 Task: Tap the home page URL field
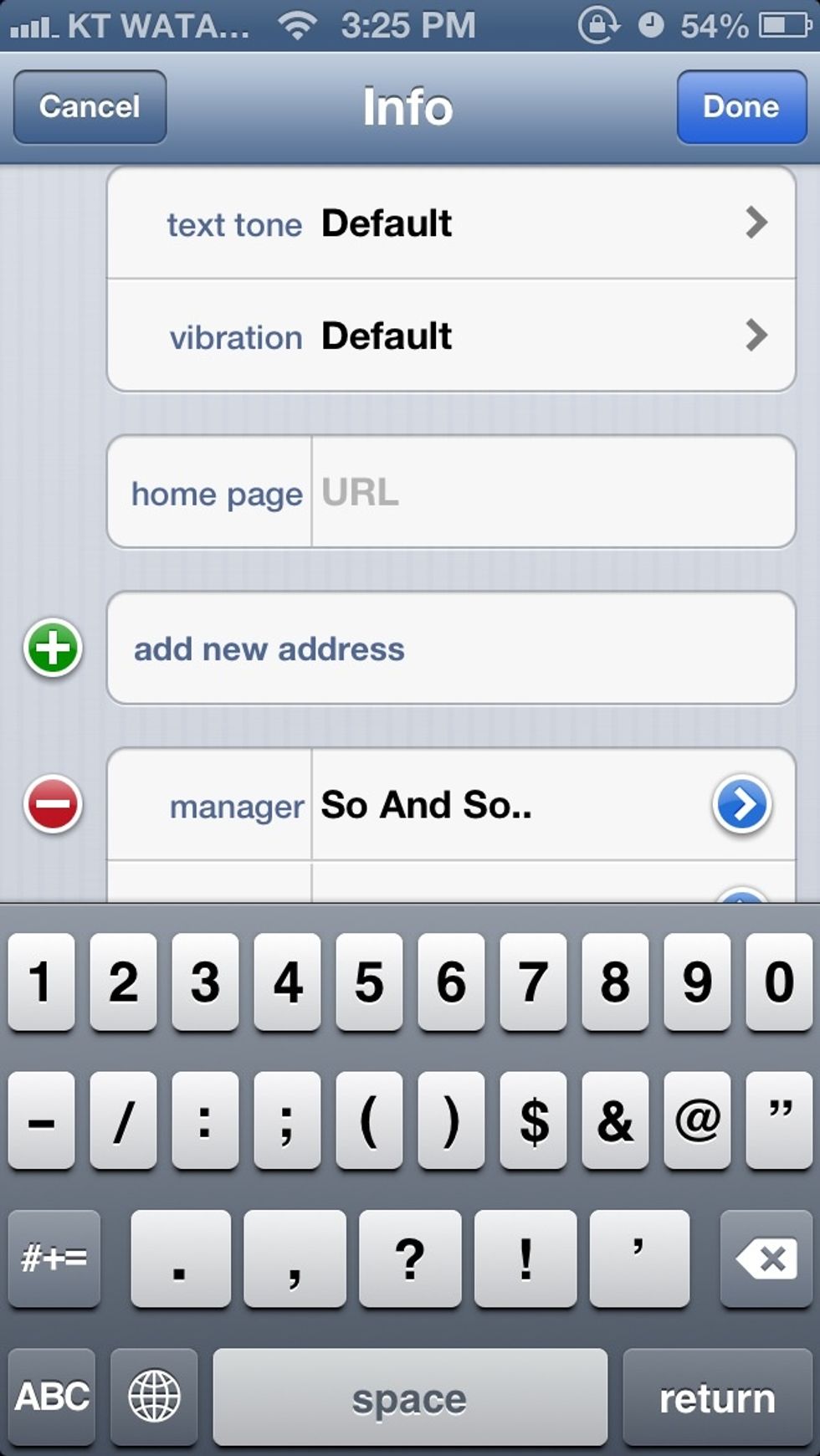(x=552, y=493)
